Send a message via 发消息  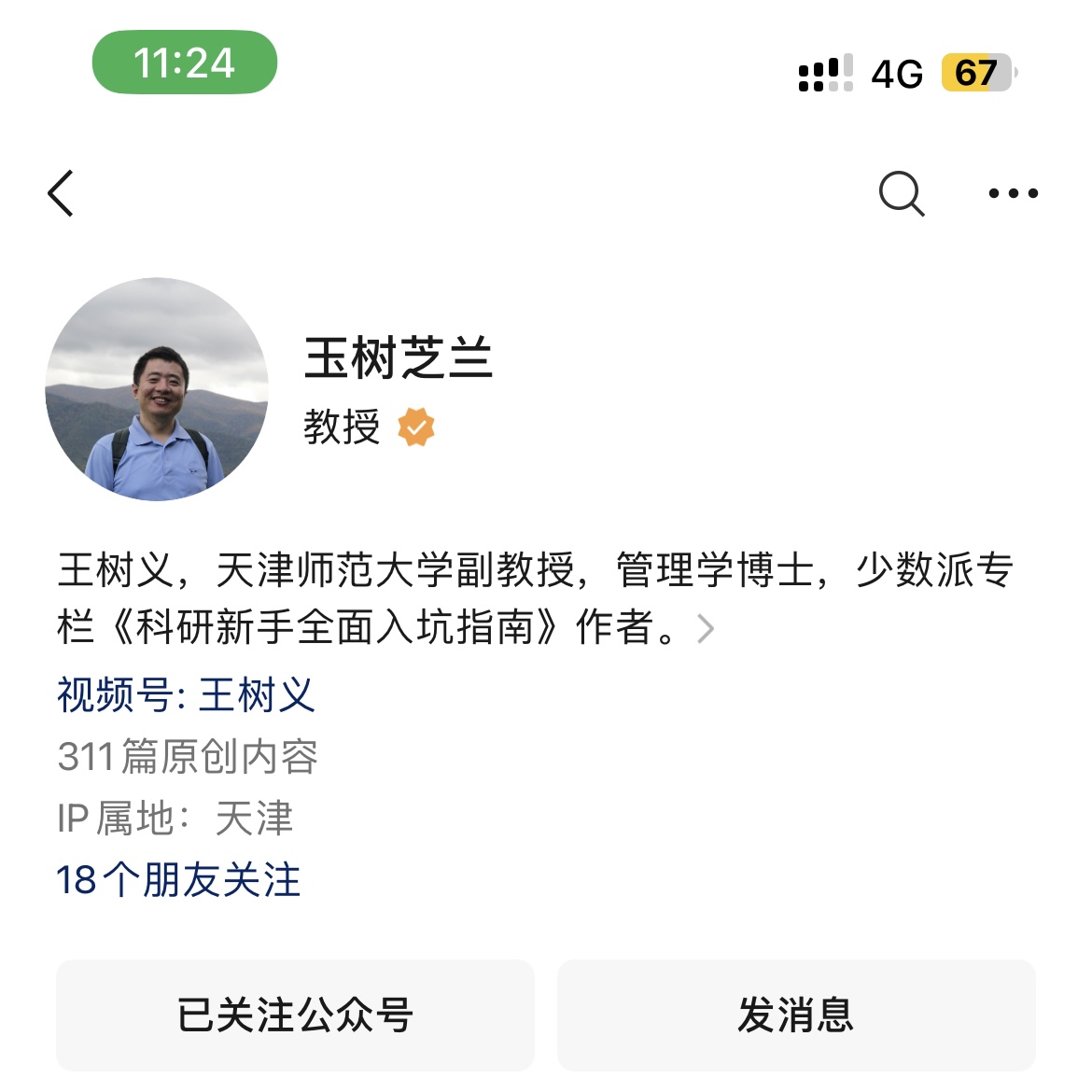(x=796, y=1015)
